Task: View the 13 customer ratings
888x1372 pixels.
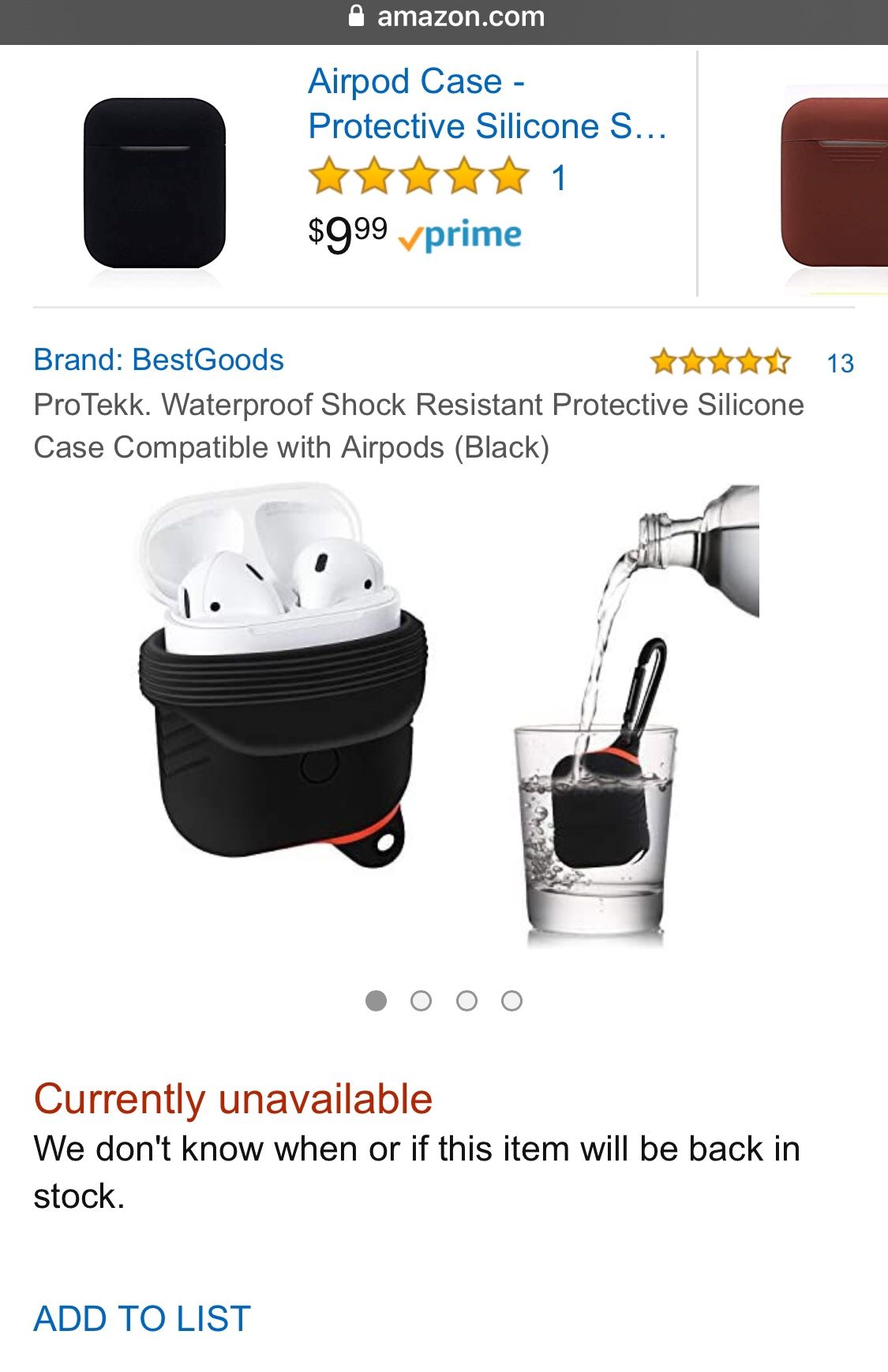Action: click(x=840, y=363)
